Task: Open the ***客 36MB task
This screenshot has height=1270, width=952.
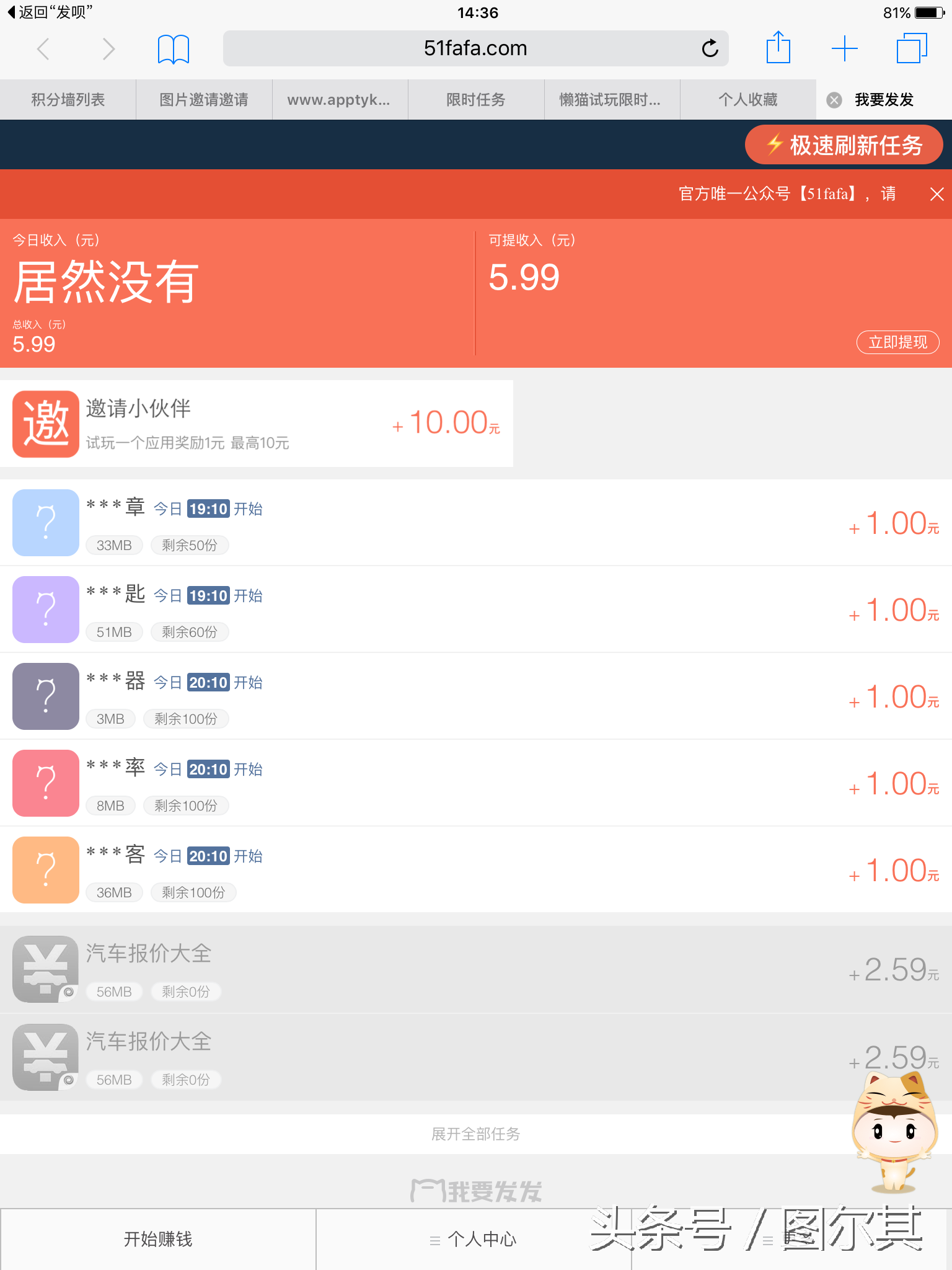Action: pyautogui.click(x=476, y=869)
